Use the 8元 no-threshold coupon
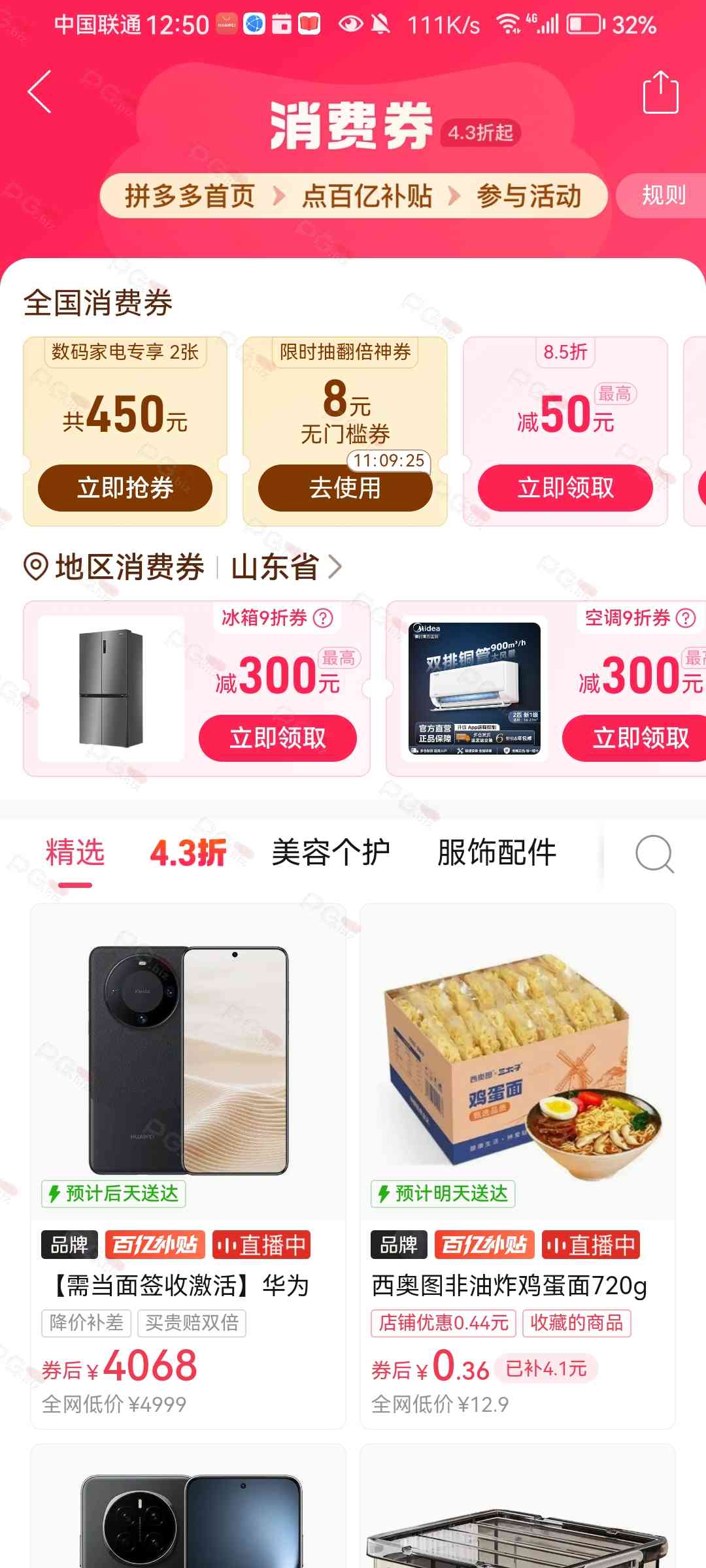Viewport: 706px width, 1568px height. tap(345, 488)
